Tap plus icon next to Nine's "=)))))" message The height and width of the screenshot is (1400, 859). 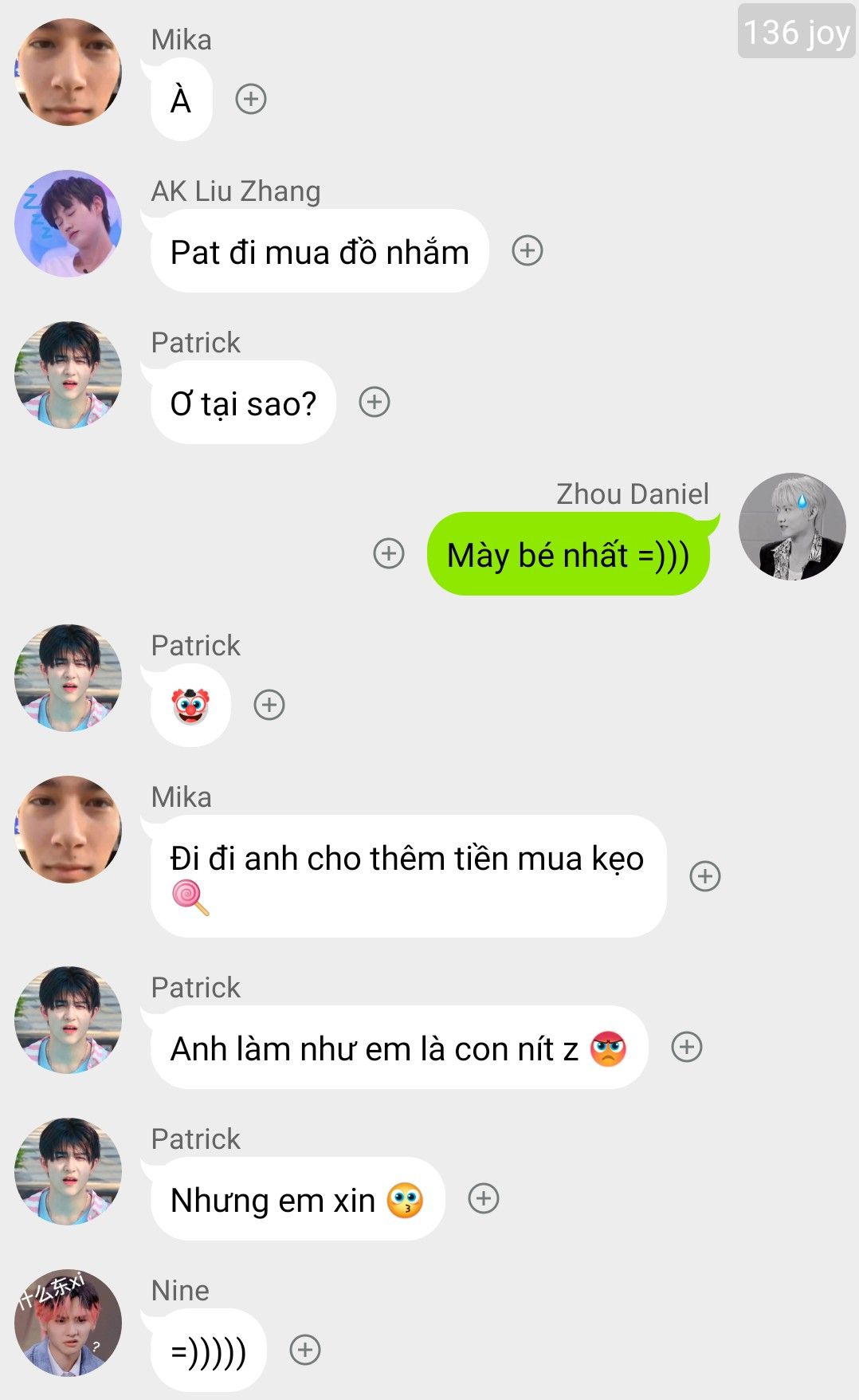point(305,1350)
